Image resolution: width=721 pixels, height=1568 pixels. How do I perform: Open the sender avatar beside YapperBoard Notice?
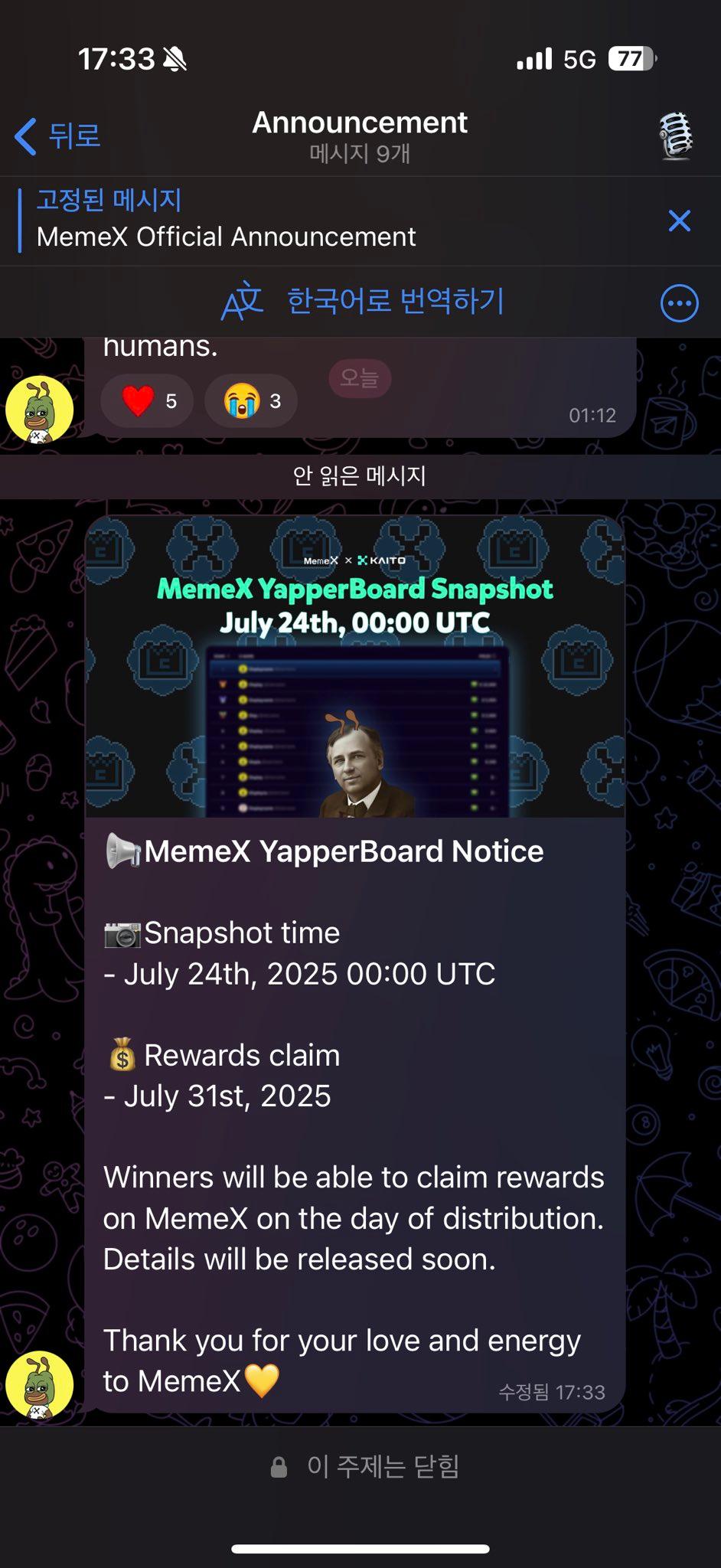click(40, 1384)
